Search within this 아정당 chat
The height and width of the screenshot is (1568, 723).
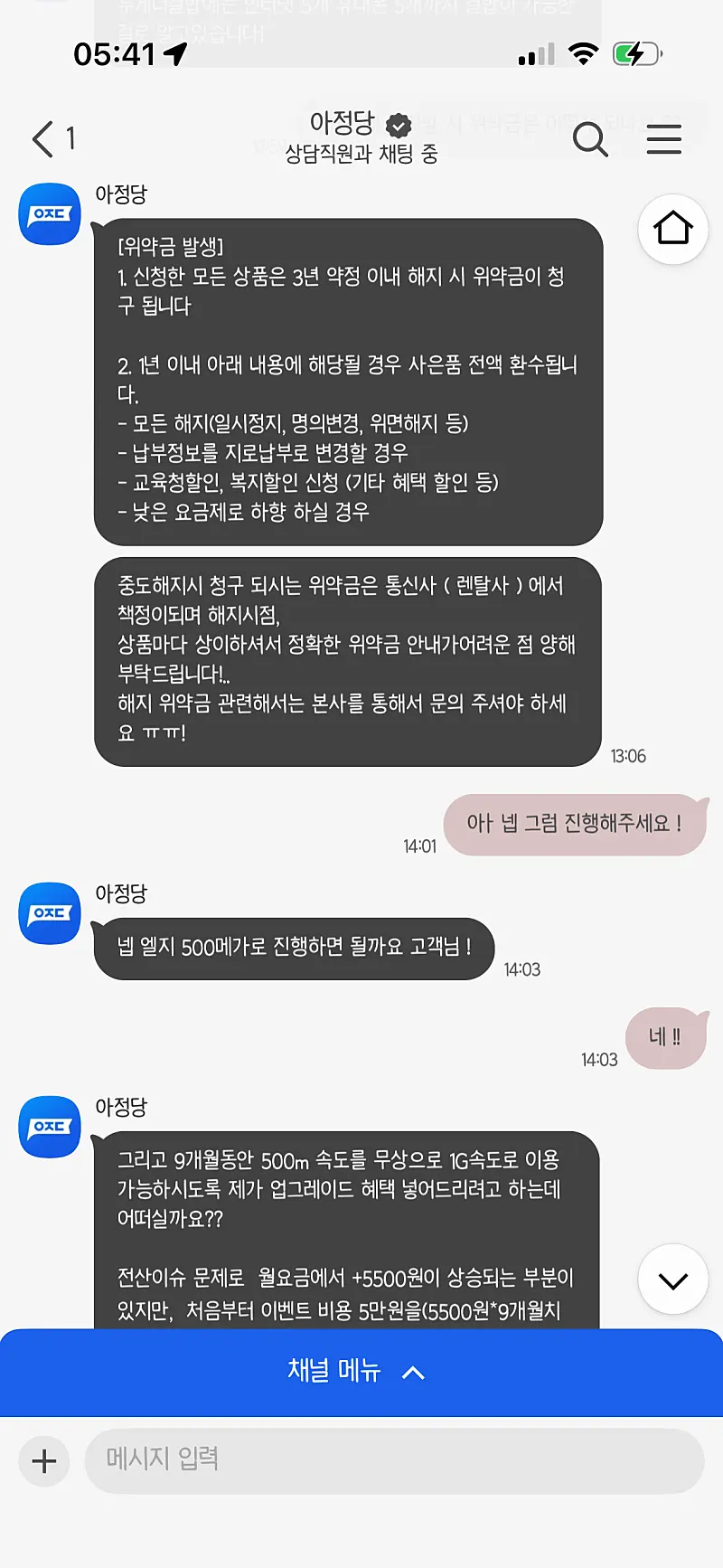click(590, 139)
